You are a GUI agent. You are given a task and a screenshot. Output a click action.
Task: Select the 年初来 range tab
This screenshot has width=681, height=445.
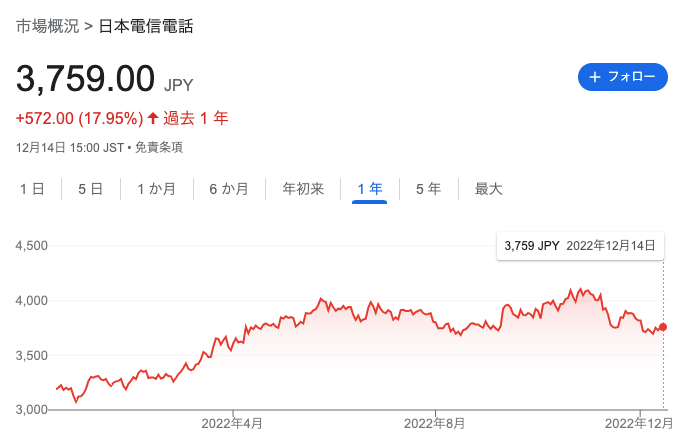pyautogui.click(x=303, y=188)
